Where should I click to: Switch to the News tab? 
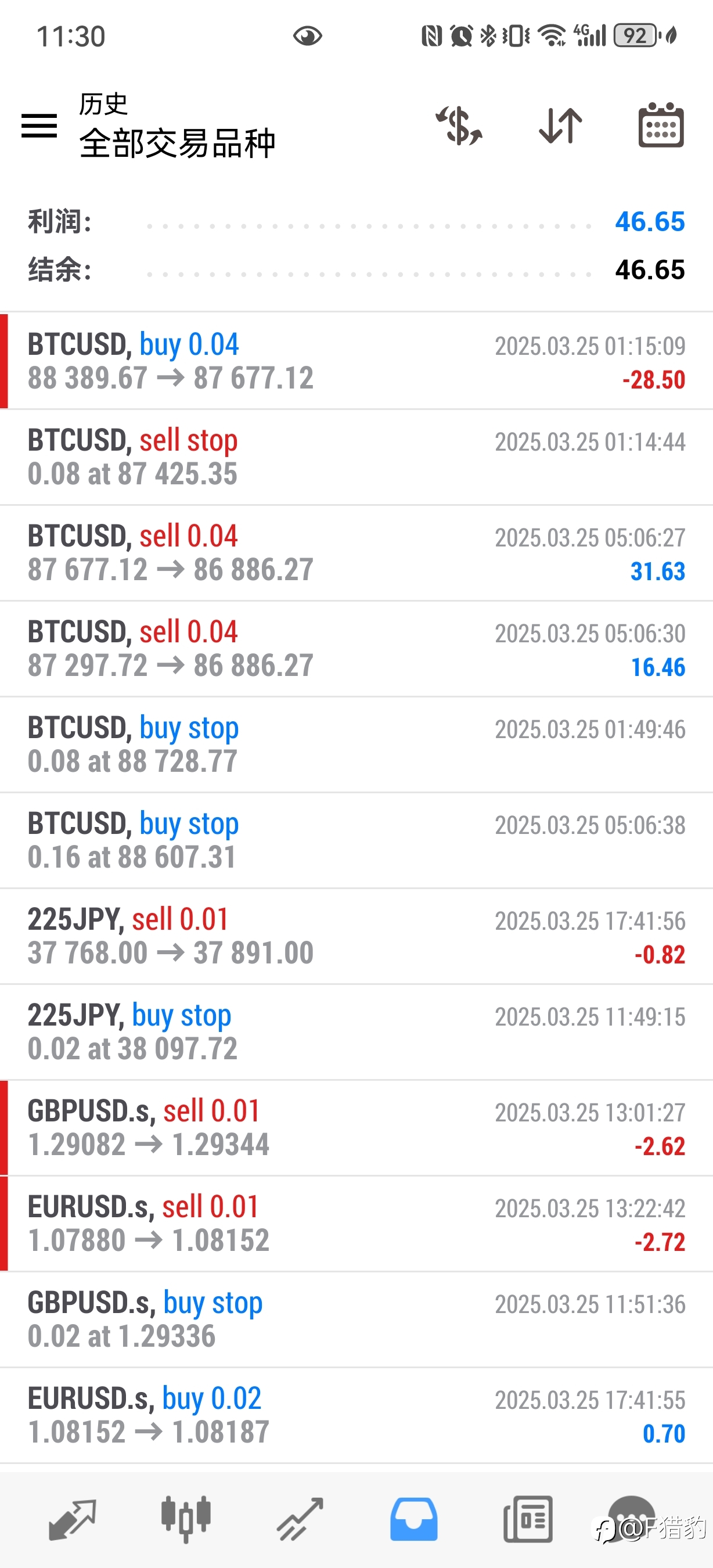coord(528,1519)
